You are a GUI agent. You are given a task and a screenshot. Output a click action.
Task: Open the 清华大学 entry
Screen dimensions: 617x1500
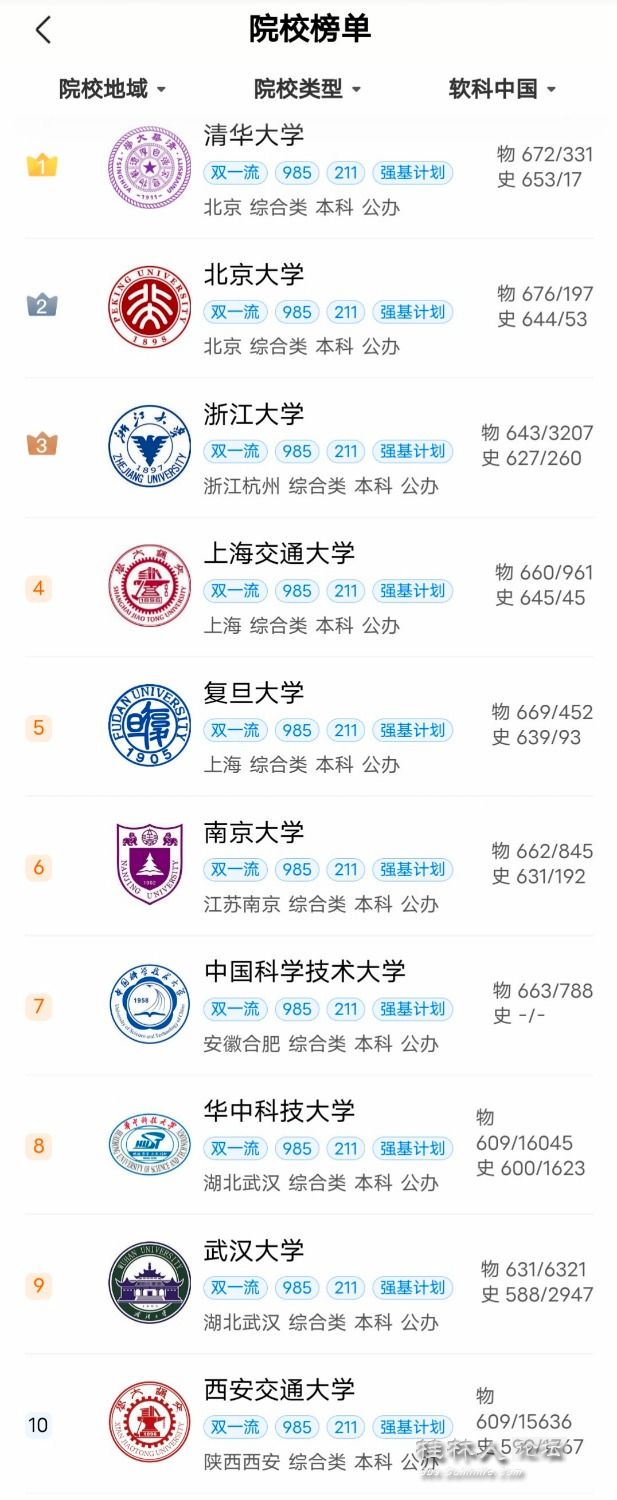[254, 136]
